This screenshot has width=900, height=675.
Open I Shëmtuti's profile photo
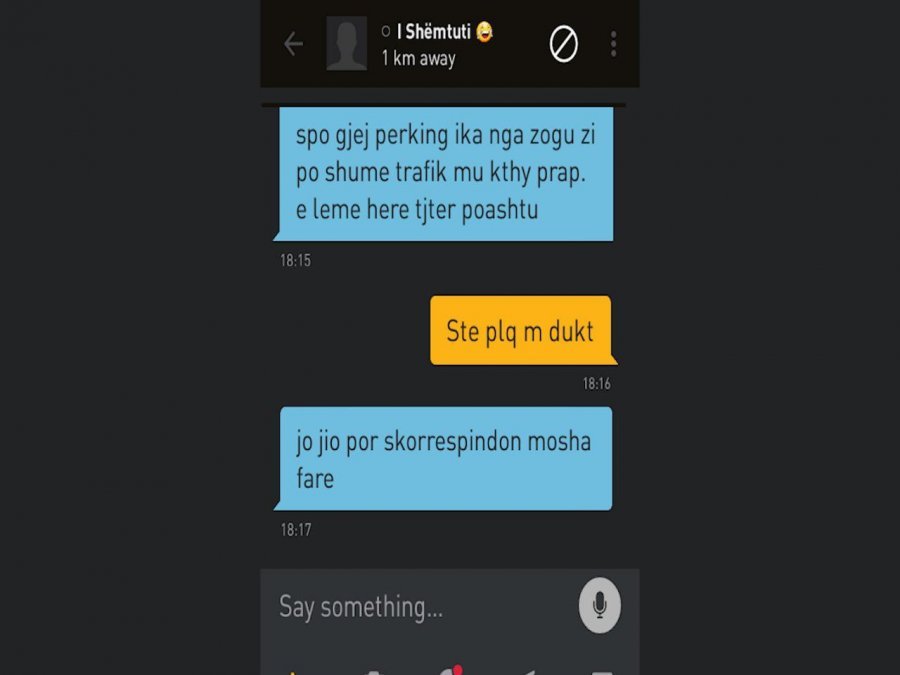pos(346,44)
